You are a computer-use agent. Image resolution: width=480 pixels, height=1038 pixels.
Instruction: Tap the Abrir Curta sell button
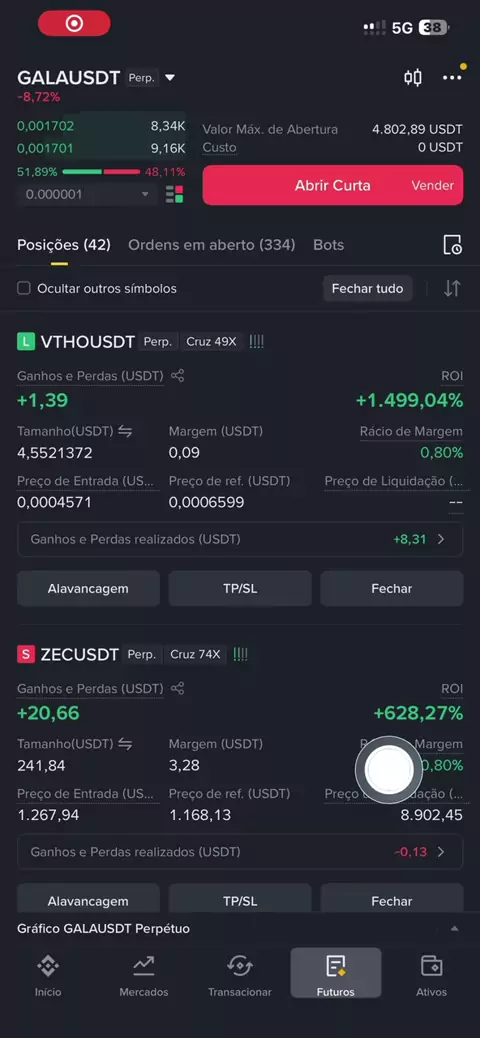pyautogui.click(x=333, y=185)
